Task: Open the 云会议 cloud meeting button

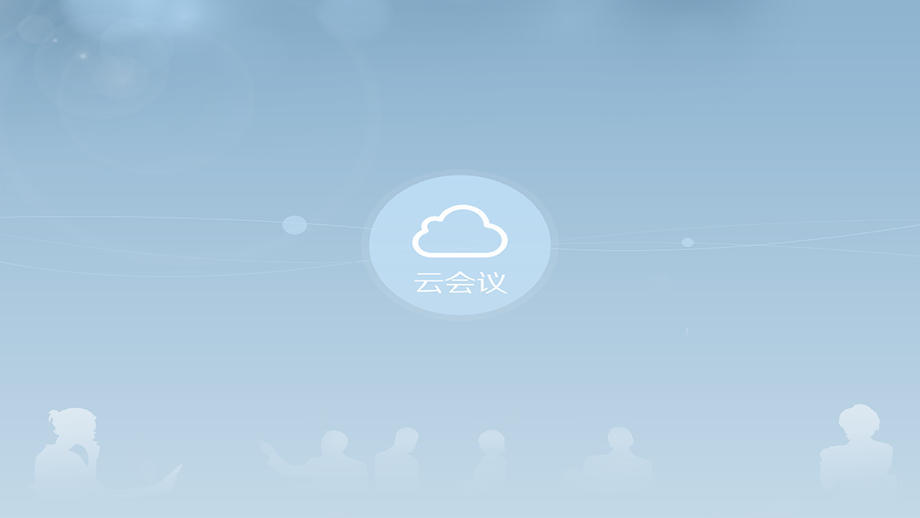Action: 460,246
